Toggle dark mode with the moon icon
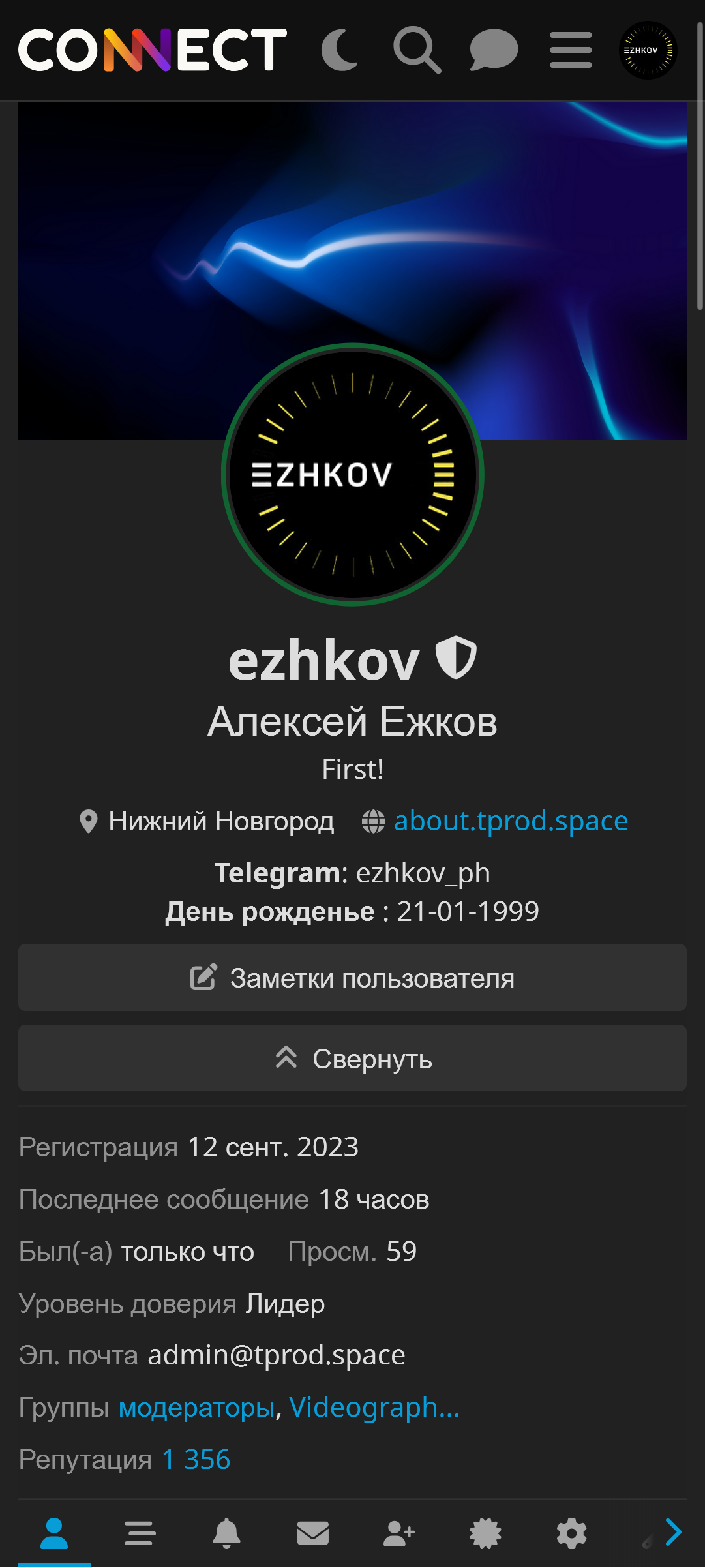Image resolution: width=705 pixels, height=1568 pixels. coord(340,50)
